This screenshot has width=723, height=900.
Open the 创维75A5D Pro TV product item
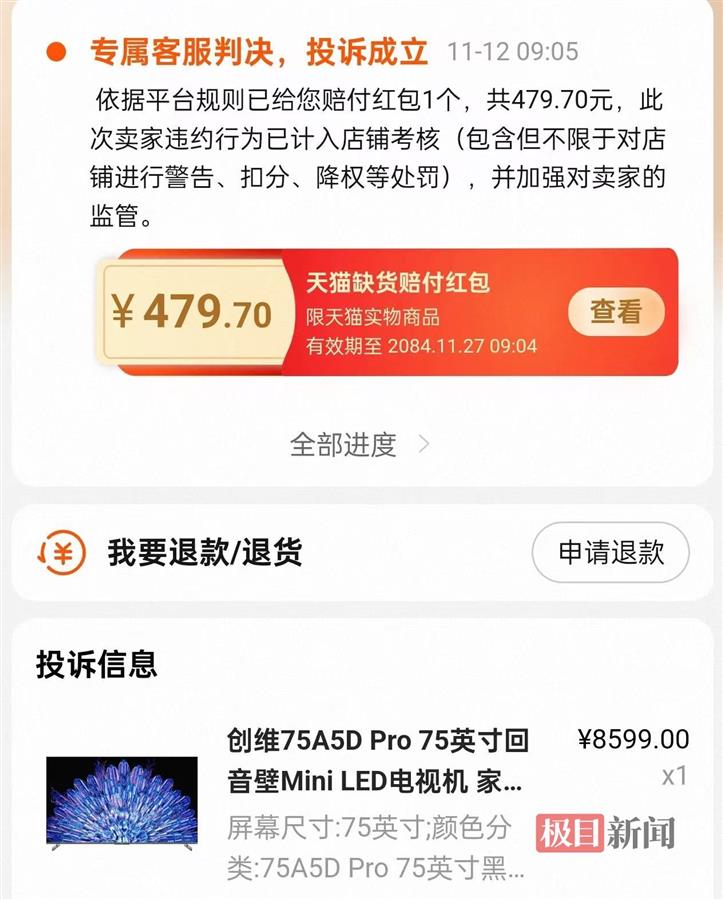(x=378, y=758)
